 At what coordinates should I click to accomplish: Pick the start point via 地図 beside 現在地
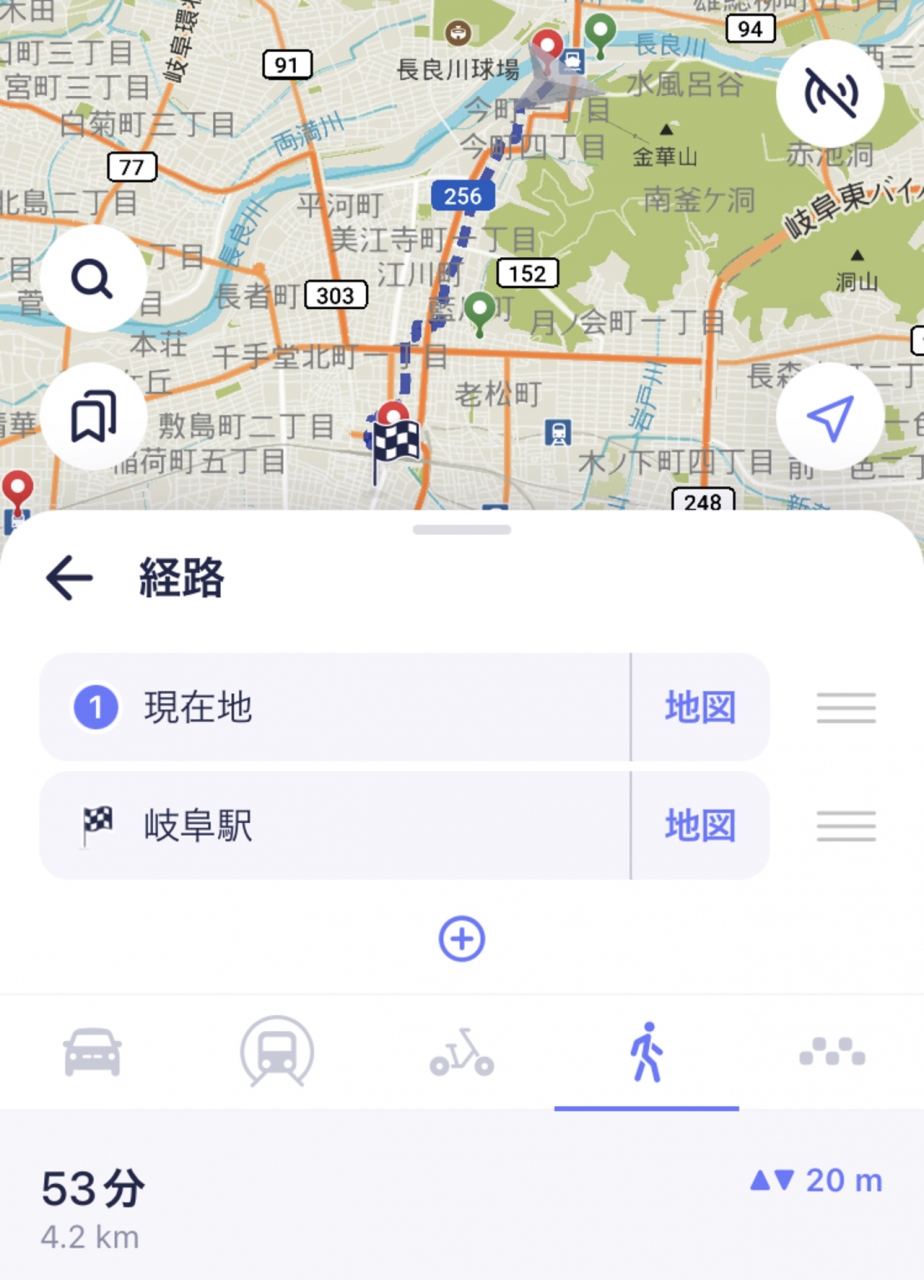(700, 708)
